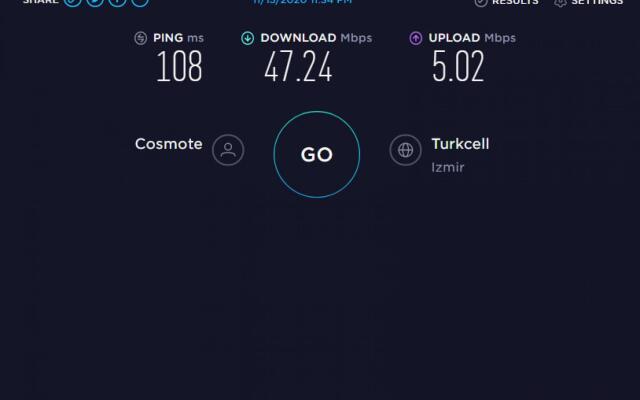Open the Cosmote account icon
The image size is (640, 400).
point(228,150)
